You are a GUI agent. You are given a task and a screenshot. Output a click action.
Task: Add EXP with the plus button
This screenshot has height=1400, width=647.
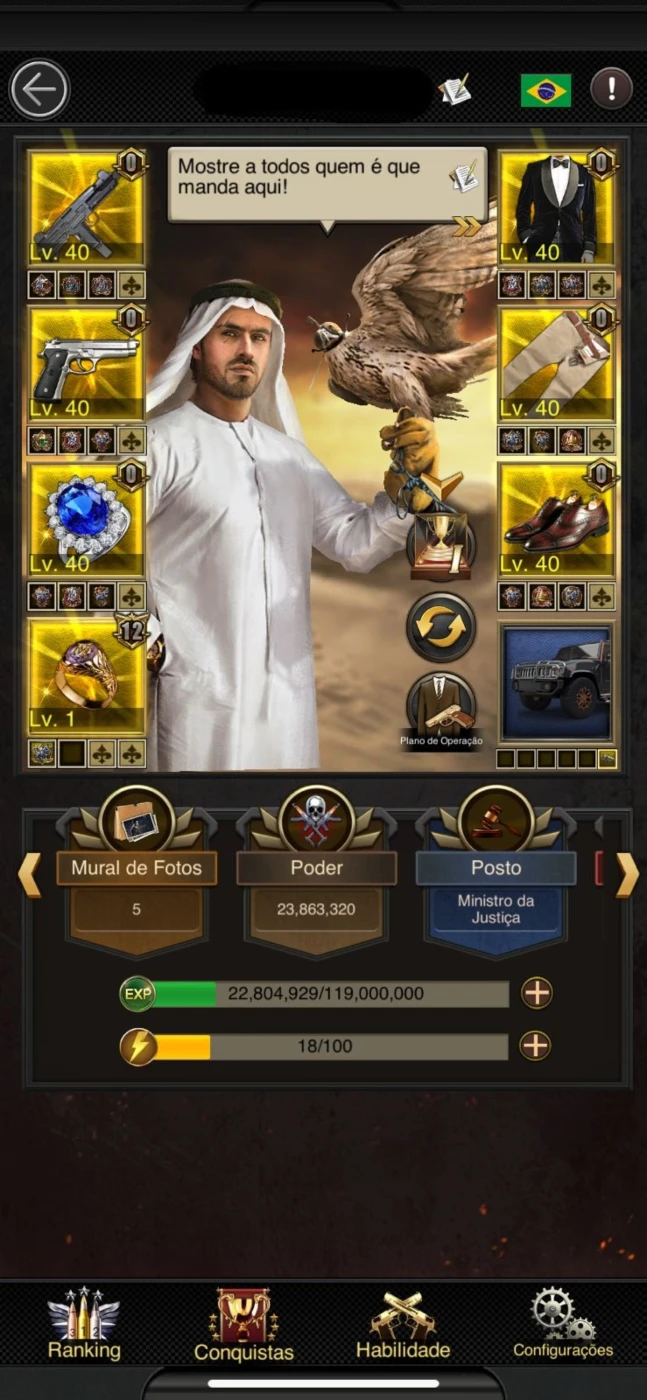click(x=536, y=993)
